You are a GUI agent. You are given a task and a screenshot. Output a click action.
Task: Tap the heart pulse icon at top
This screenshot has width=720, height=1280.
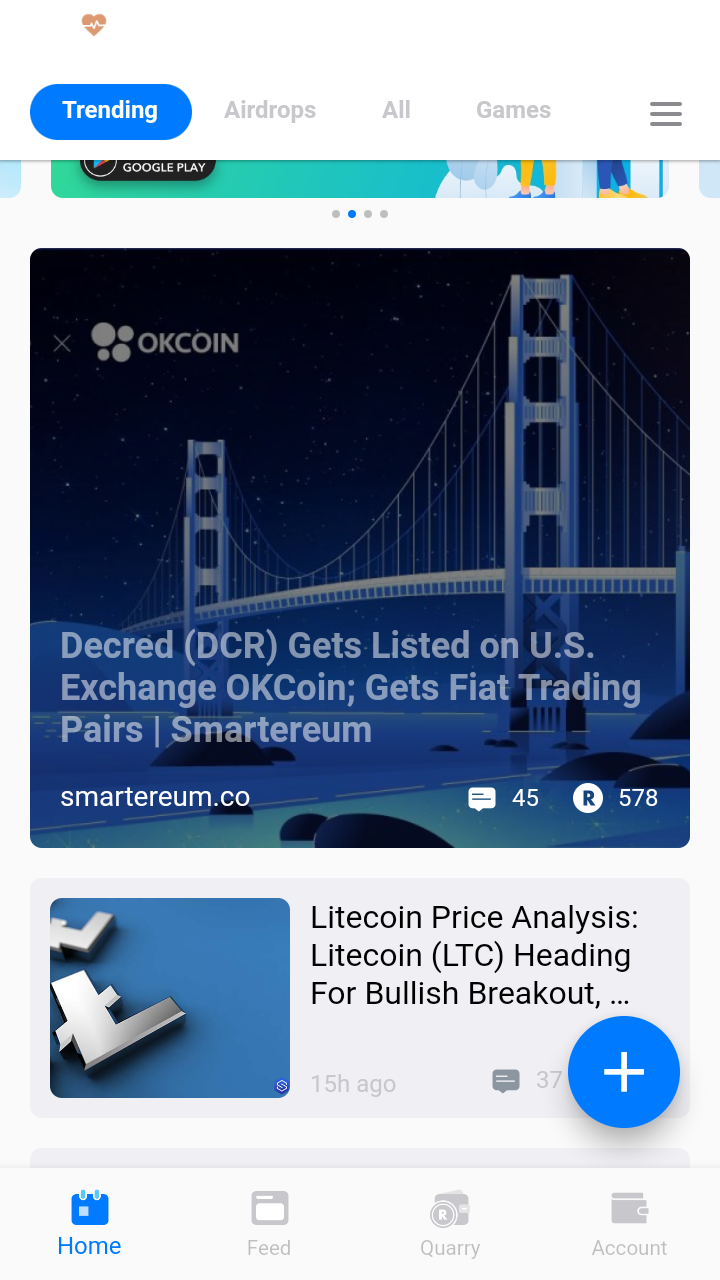pyautogui.click(x=94, y=25)
